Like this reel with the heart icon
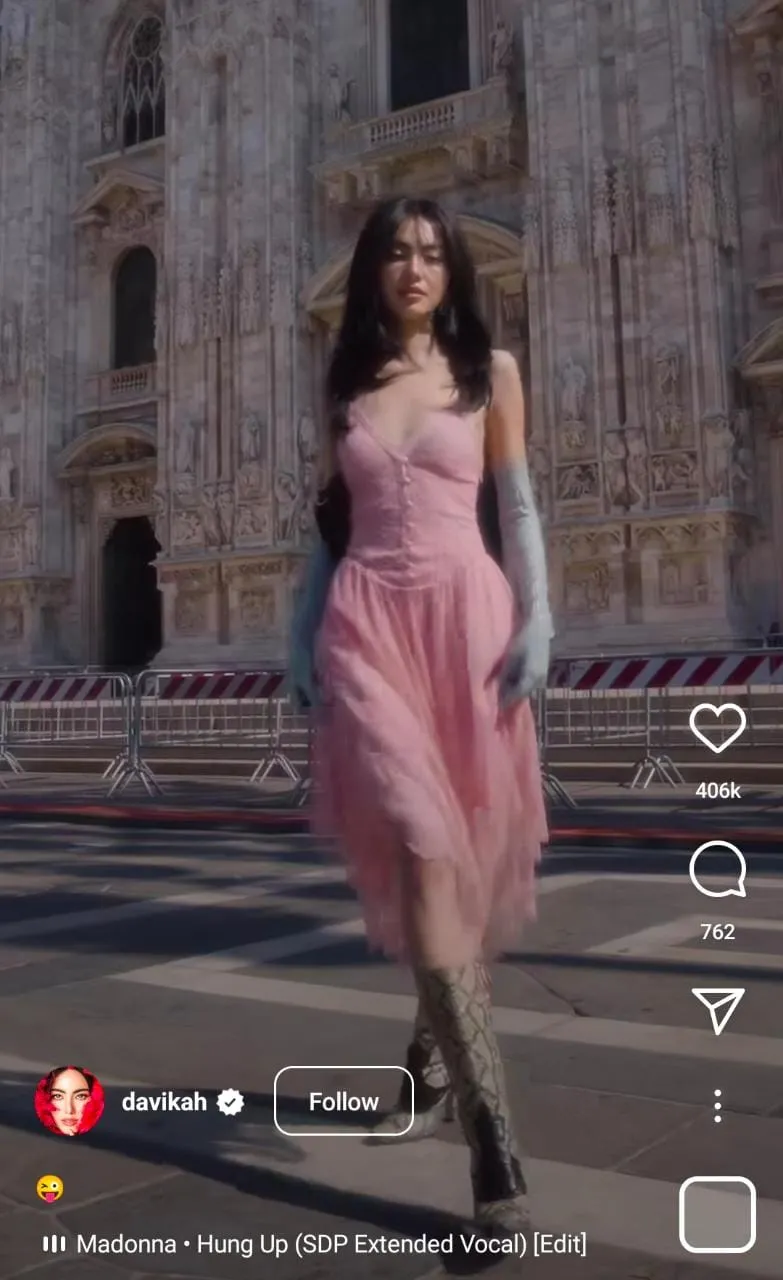 pos(718,727)
